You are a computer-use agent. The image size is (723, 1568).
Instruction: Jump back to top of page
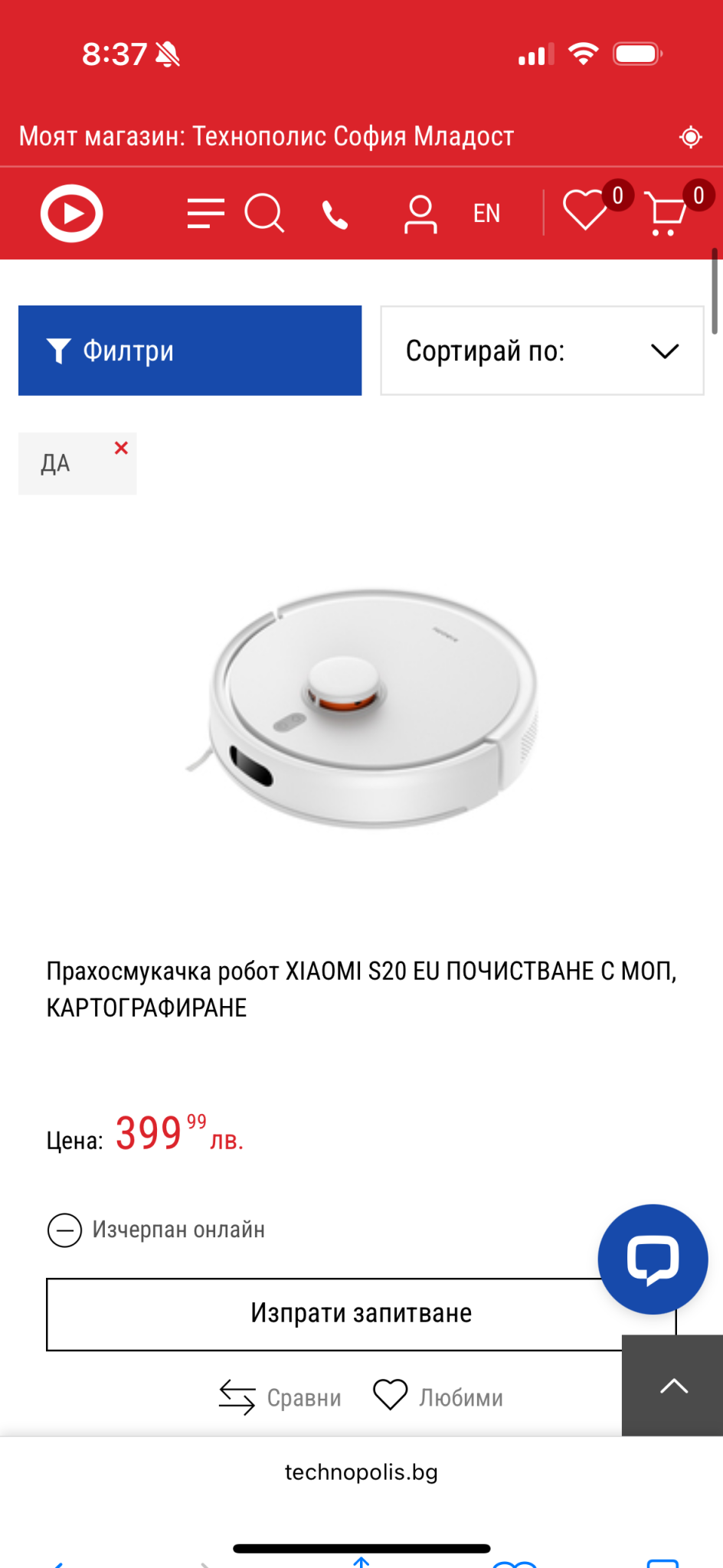click(673, 1386)
